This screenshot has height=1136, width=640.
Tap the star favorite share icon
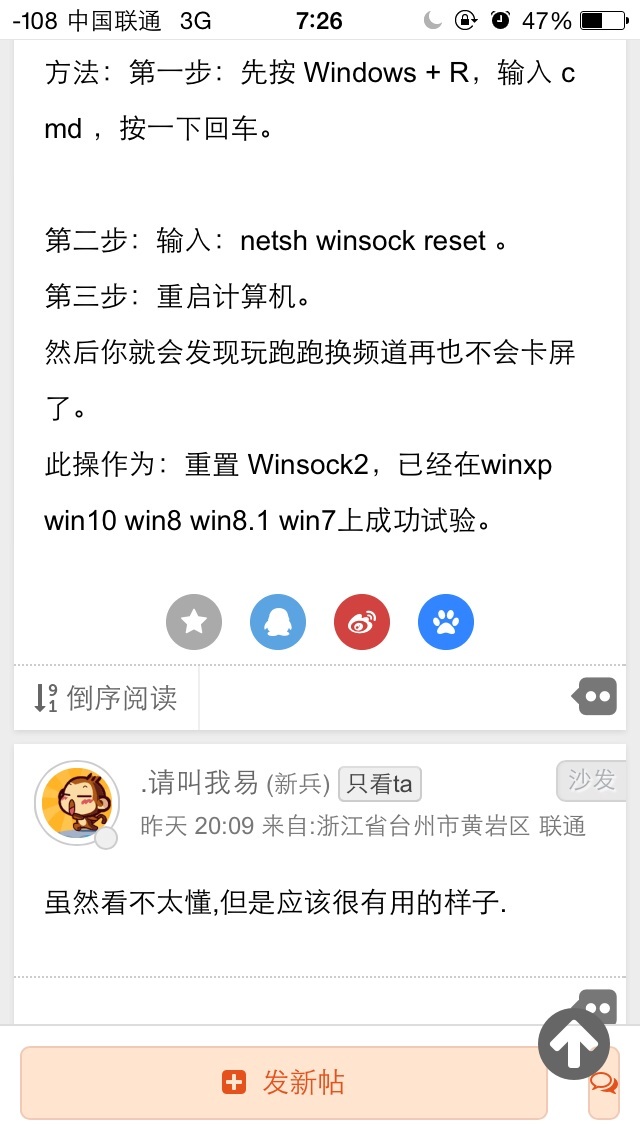[194, 622]
